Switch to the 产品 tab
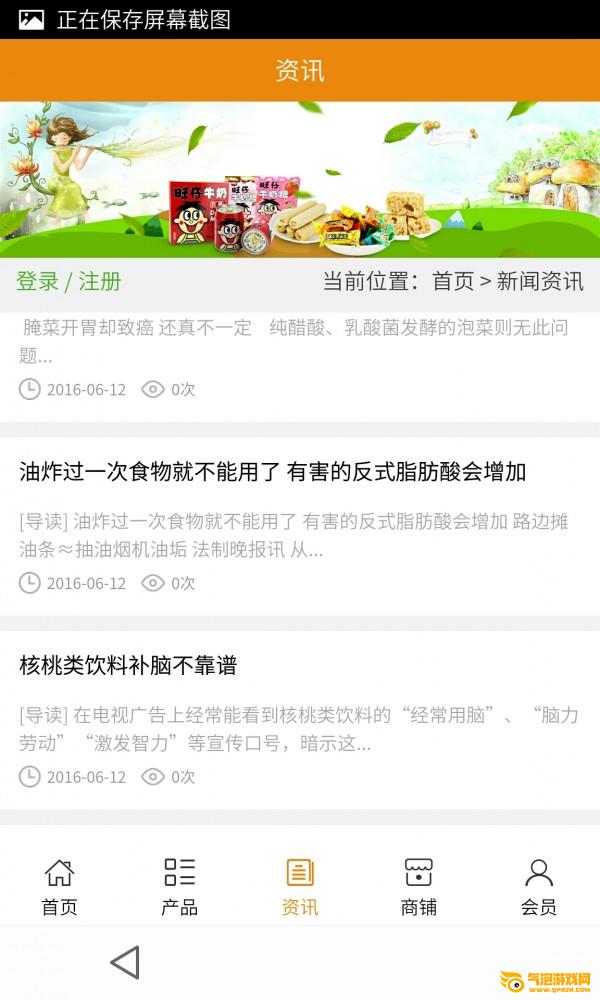 179,887
